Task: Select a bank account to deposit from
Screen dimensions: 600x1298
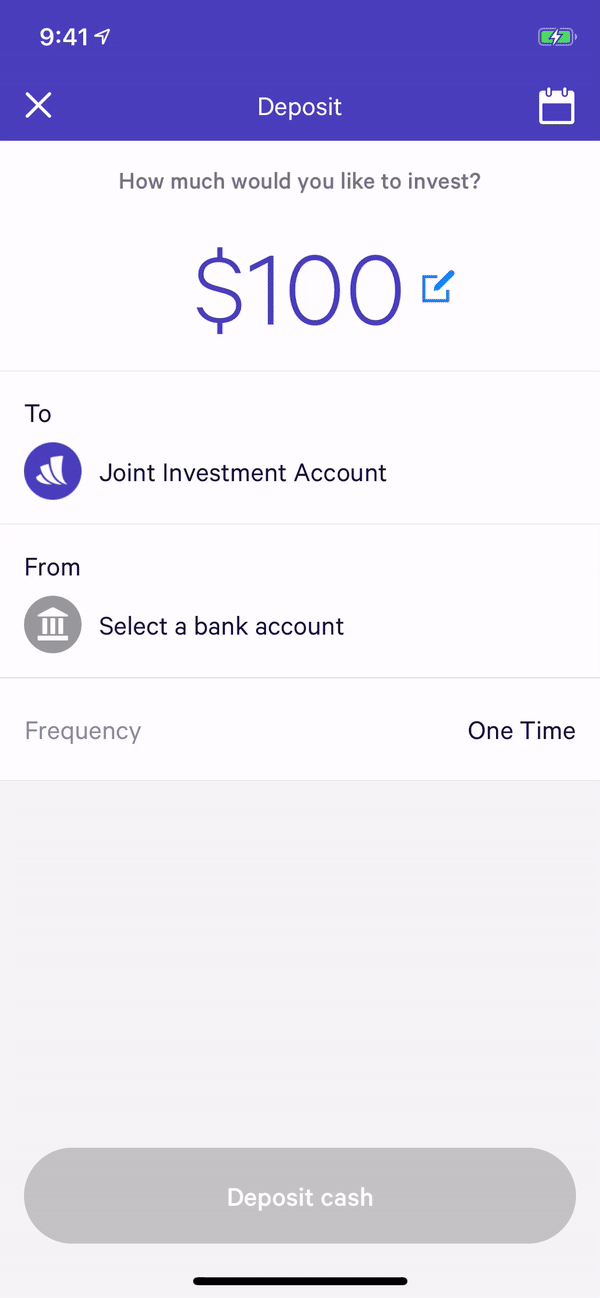Action: [x=221, y=627]
